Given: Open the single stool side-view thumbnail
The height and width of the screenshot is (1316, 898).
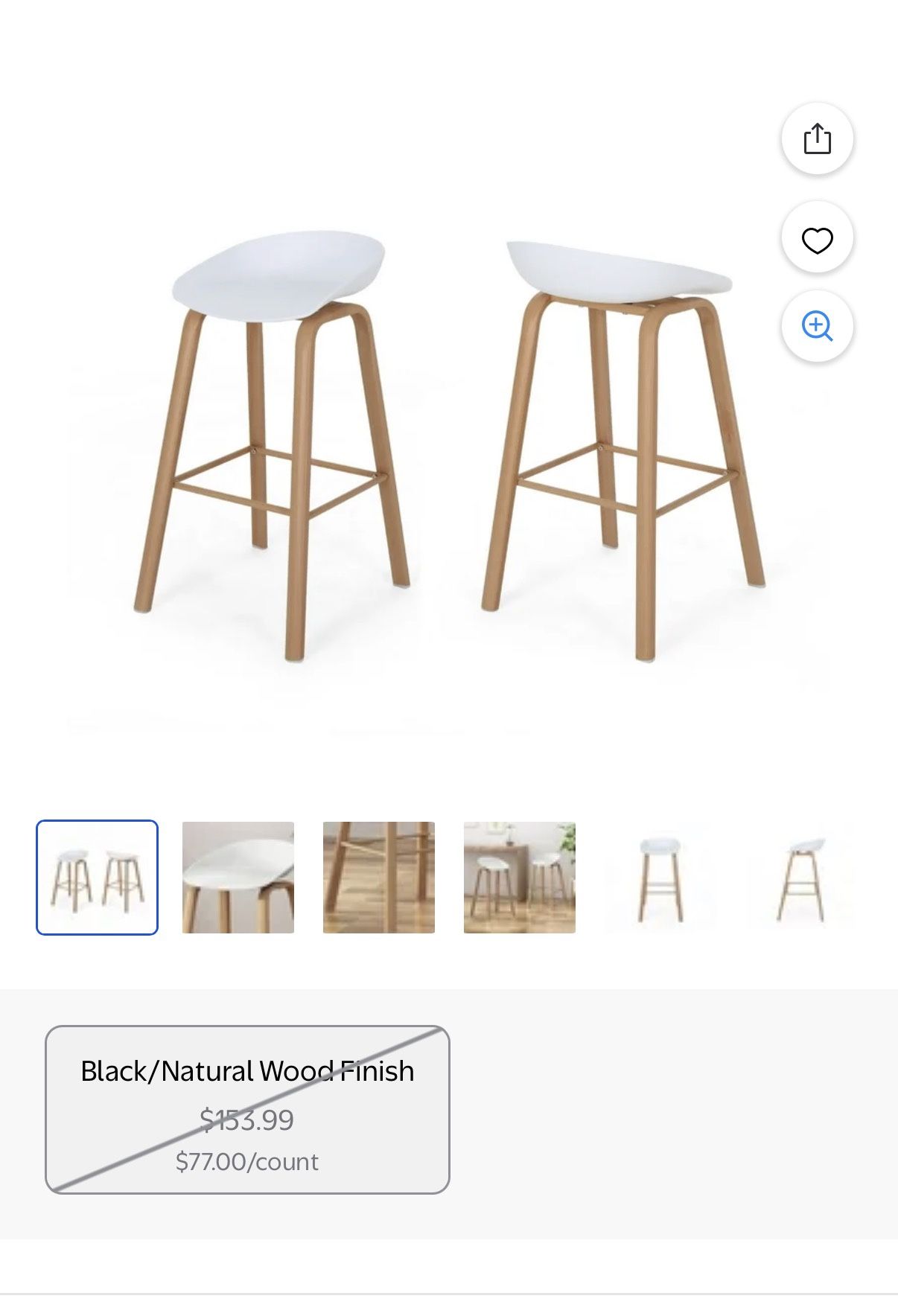Looking at the screenshot, I should pyautogui.click(x=801, y=878).
